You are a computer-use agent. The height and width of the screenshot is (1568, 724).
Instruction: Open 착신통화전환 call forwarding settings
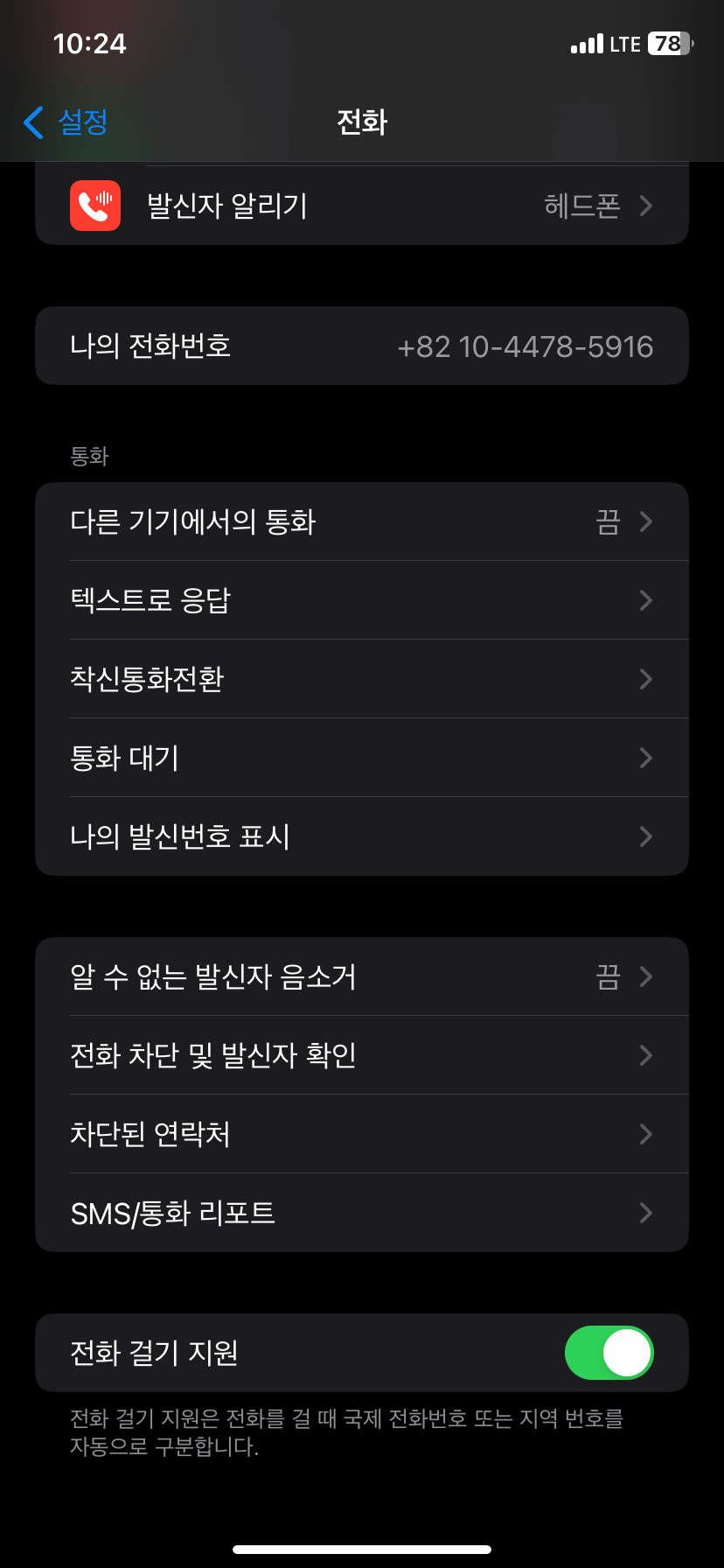362,679
